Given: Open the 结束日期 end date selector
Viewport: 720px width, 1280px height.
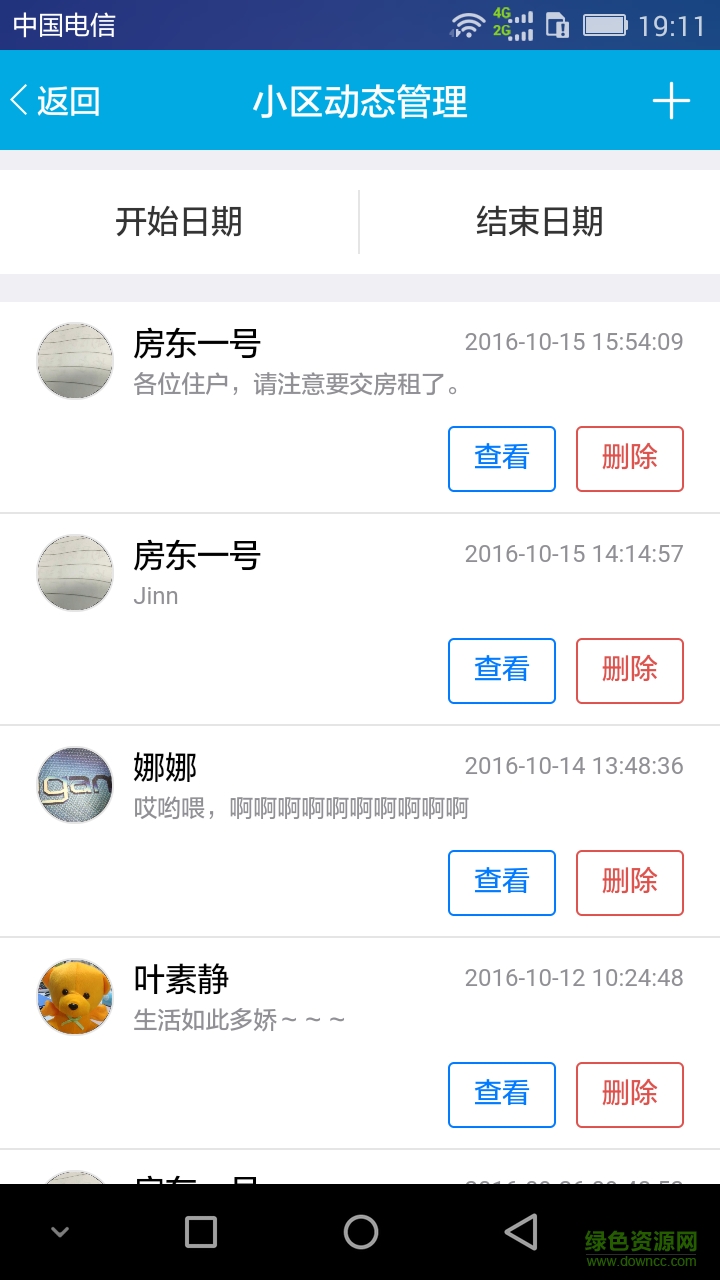Looking at the screenshot, I should tap(540, 222).
